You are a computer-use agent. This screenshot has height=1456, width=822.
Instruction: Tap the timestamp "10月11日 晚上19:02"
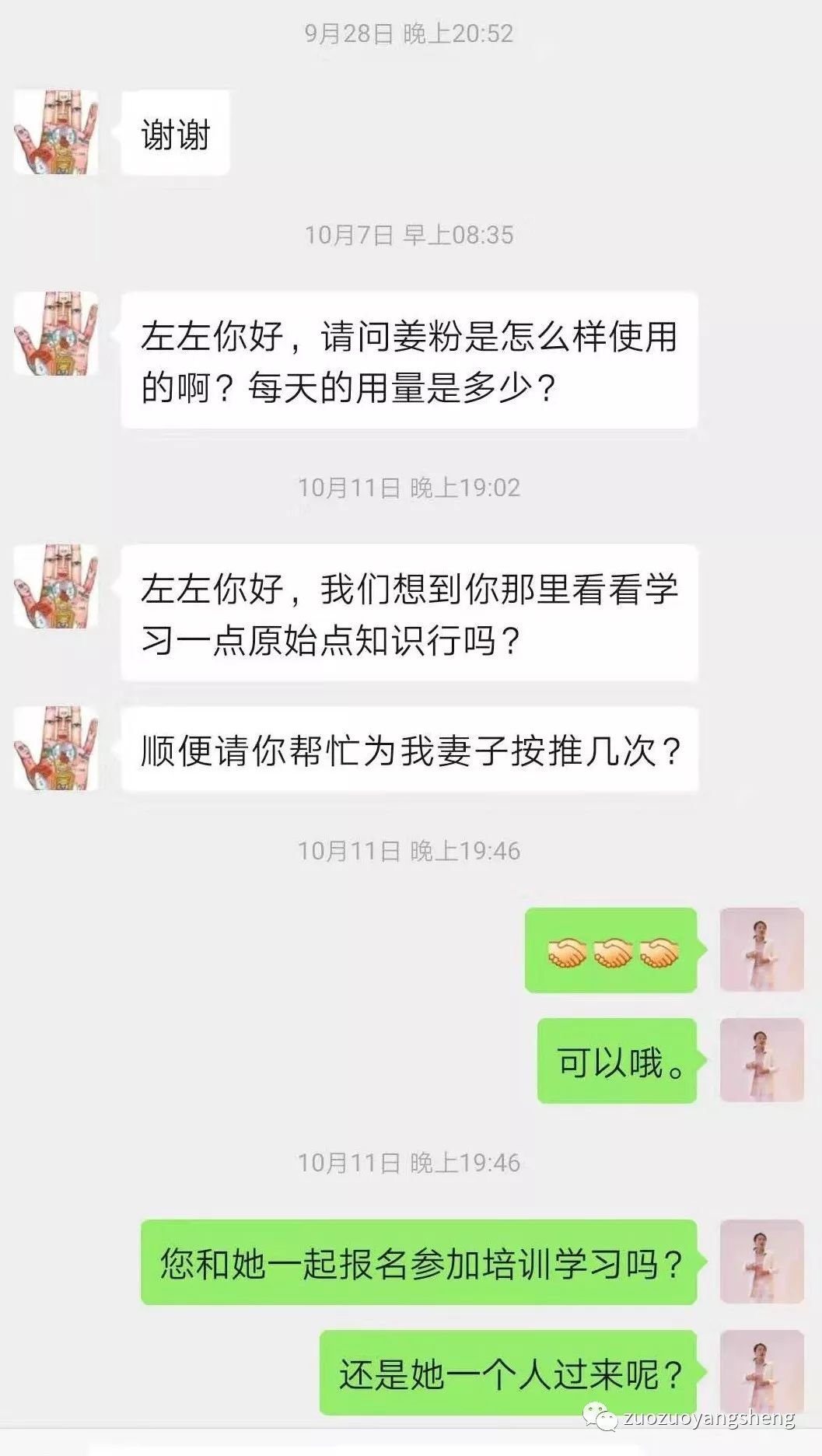[x=411, y=490]
